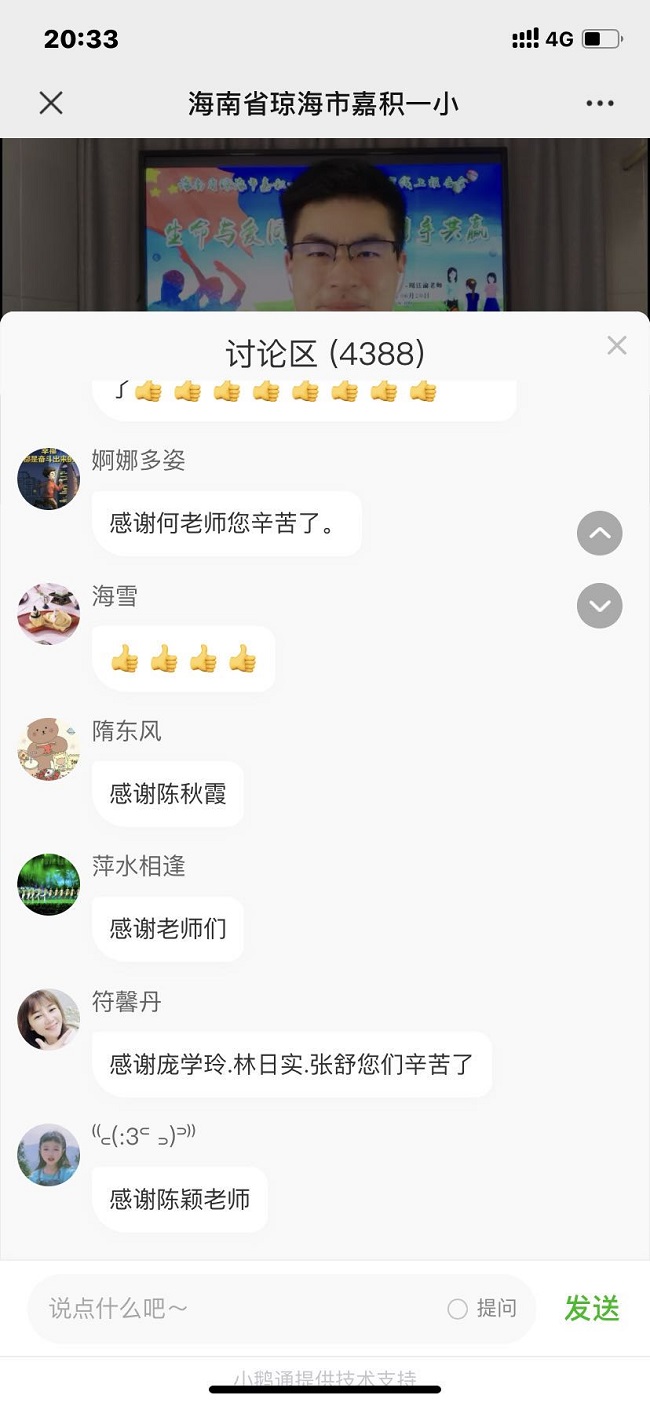This screenshot has width=650, height=1406.
Task: Send the comment with 发送
Action: (592, 1308)
